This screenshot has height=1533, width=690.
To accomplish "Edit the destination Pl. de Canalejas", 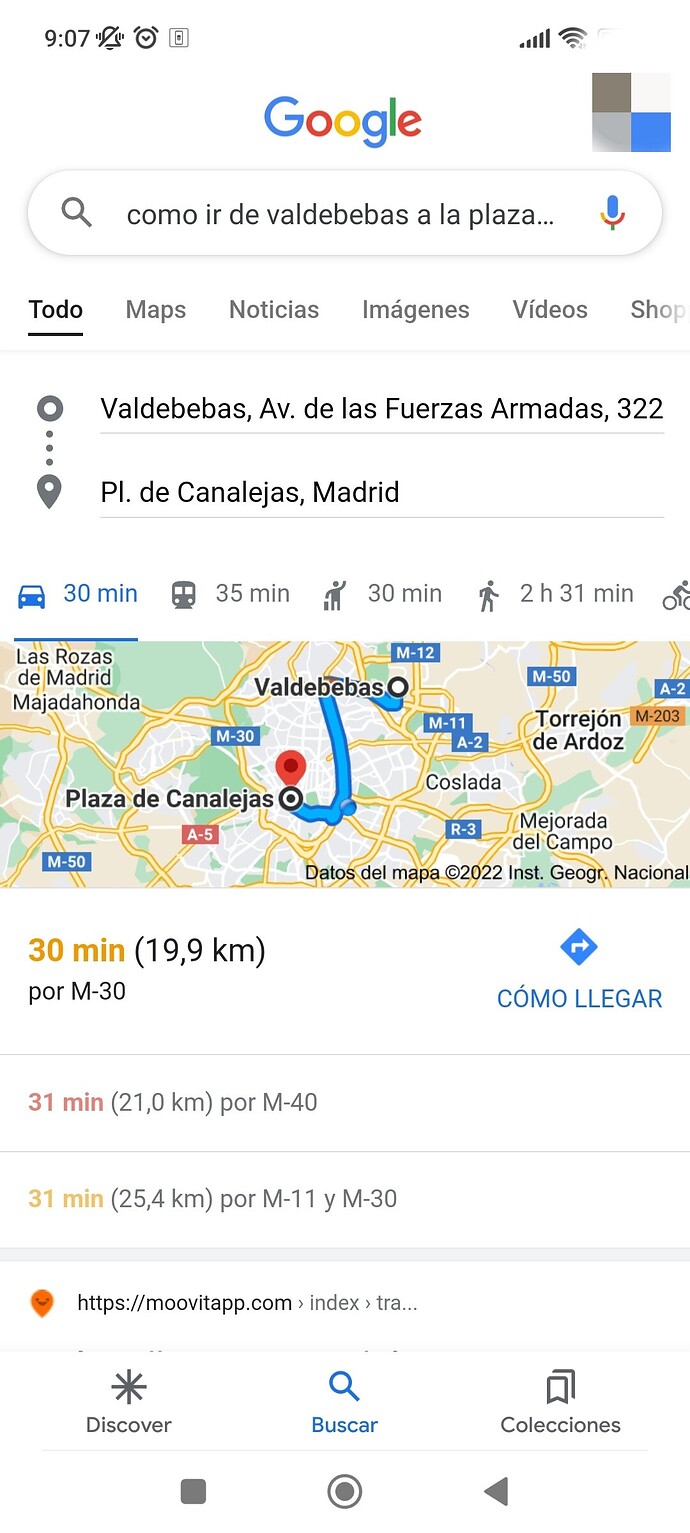I will (381, 492).
